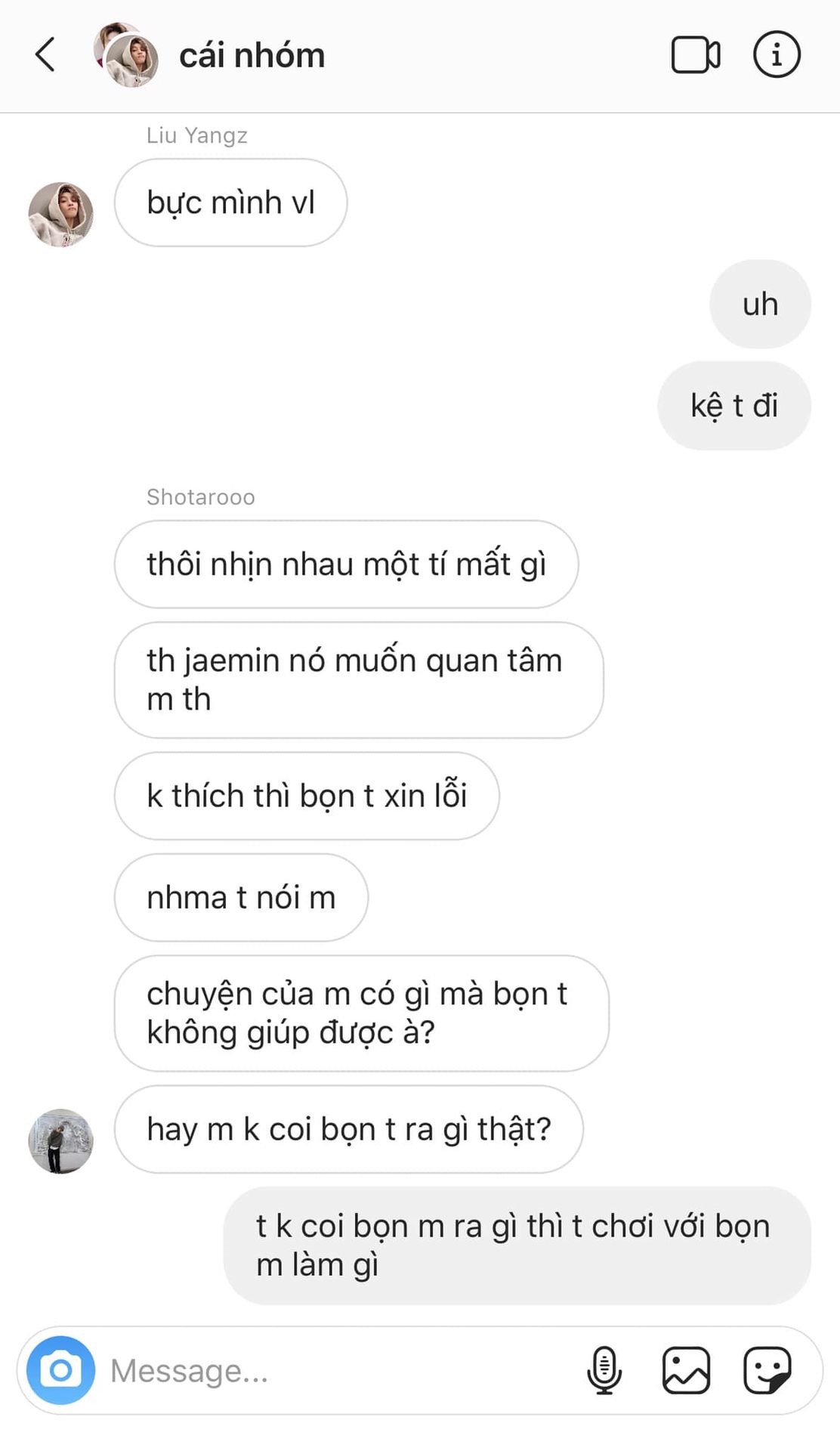The height and width of the screenshot is (1451, 840).
Task: Pick a photo from the gallery
Action: click(x=686, y=1370)
